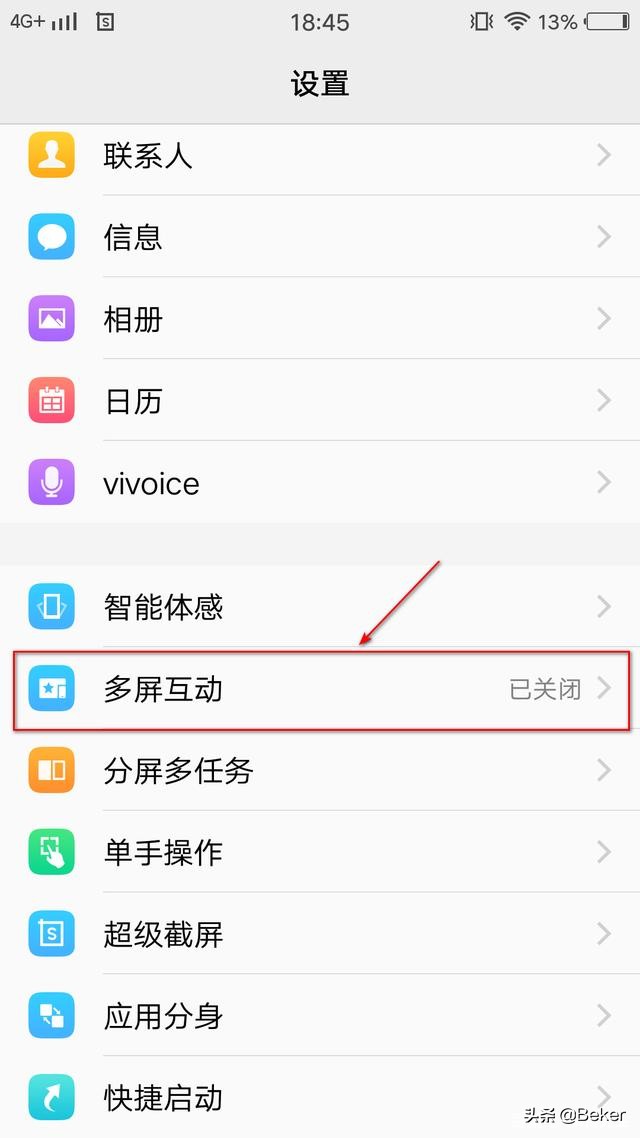Open 联系人 settings

pos(320,156)
